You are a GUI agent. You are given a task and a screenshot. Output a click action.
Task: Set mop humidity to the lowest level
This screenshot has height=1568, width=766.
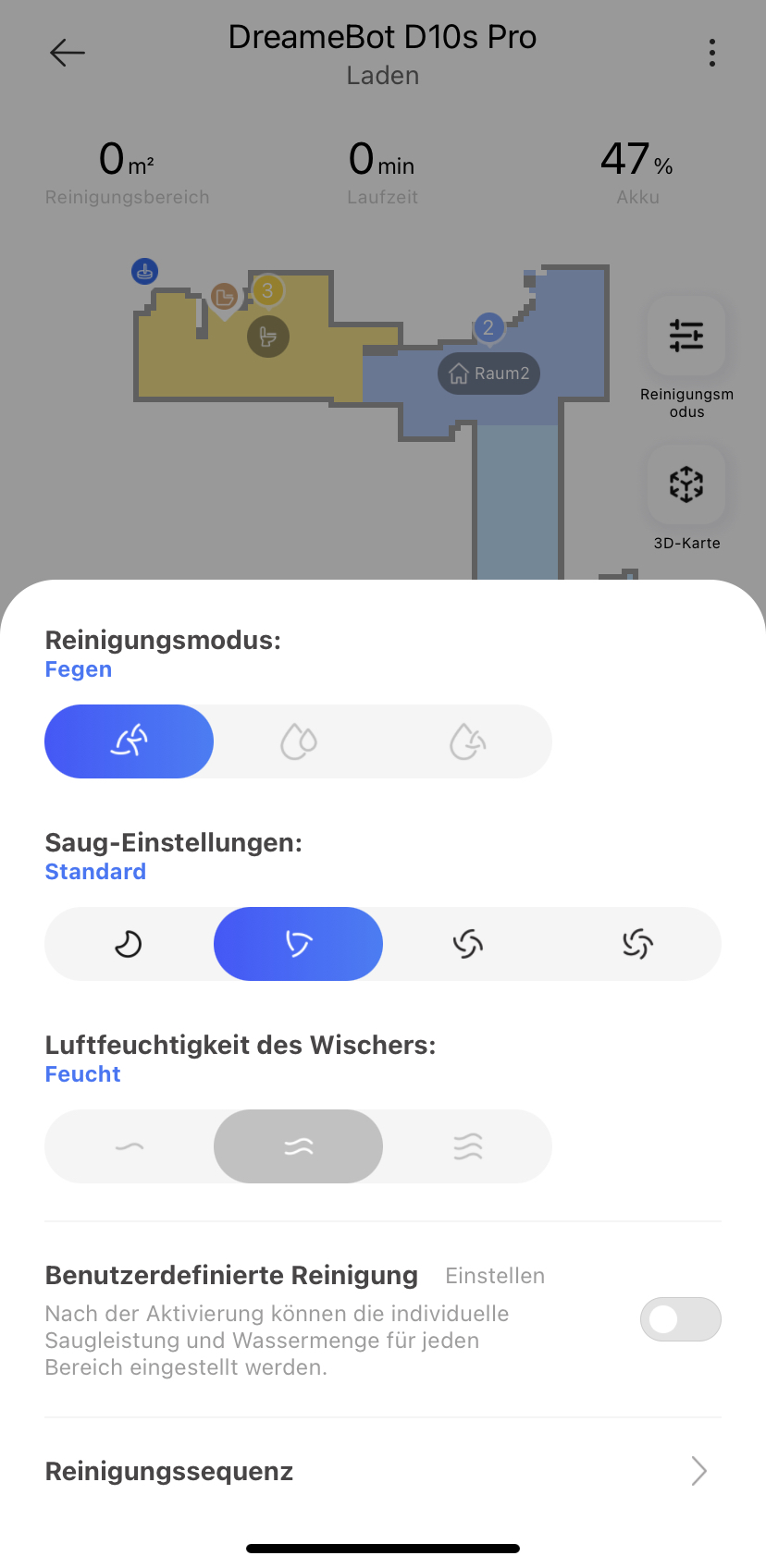click(130, 1146)
